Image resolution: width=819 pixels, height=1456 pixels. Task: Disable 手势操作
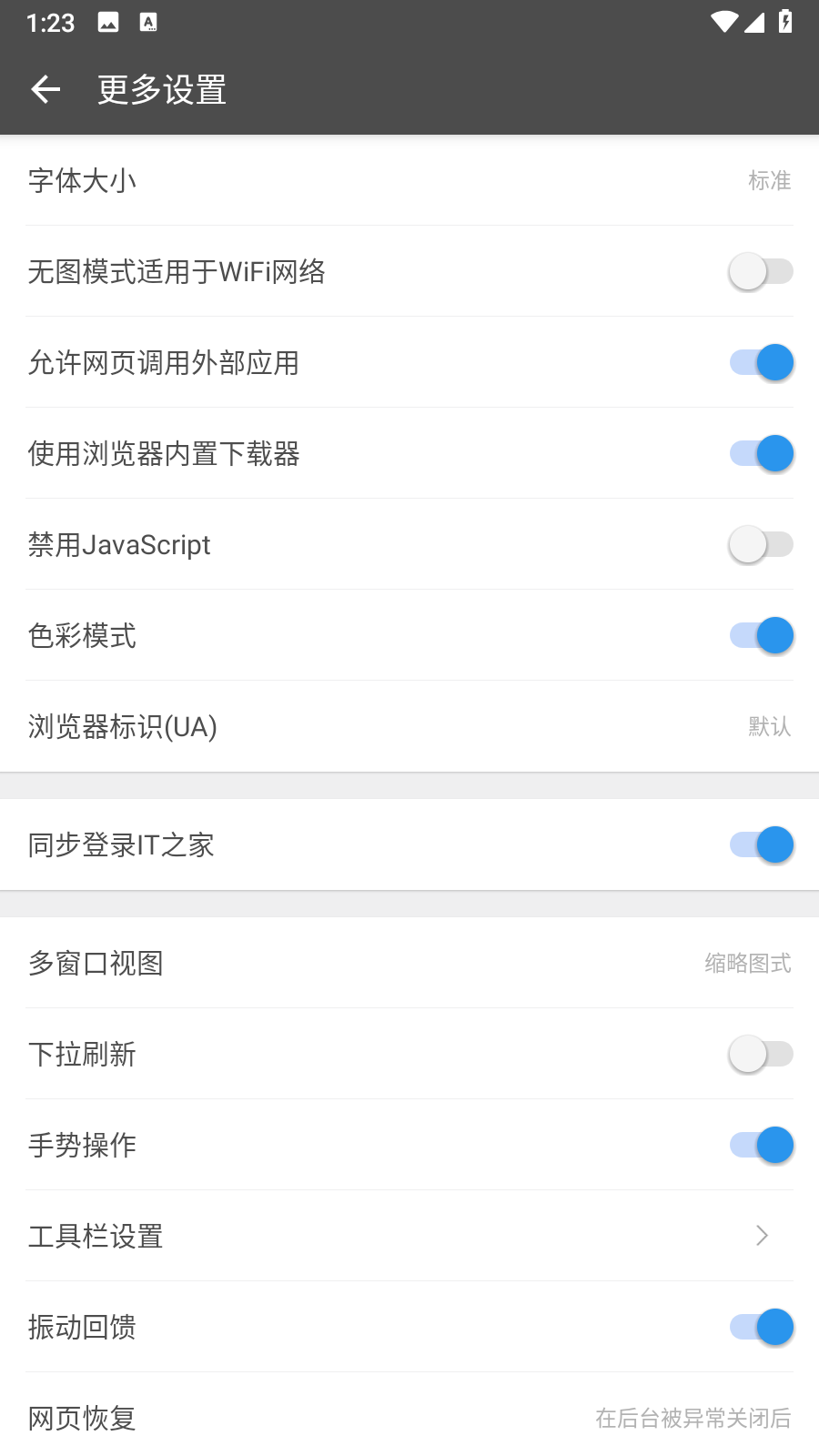760,1145
